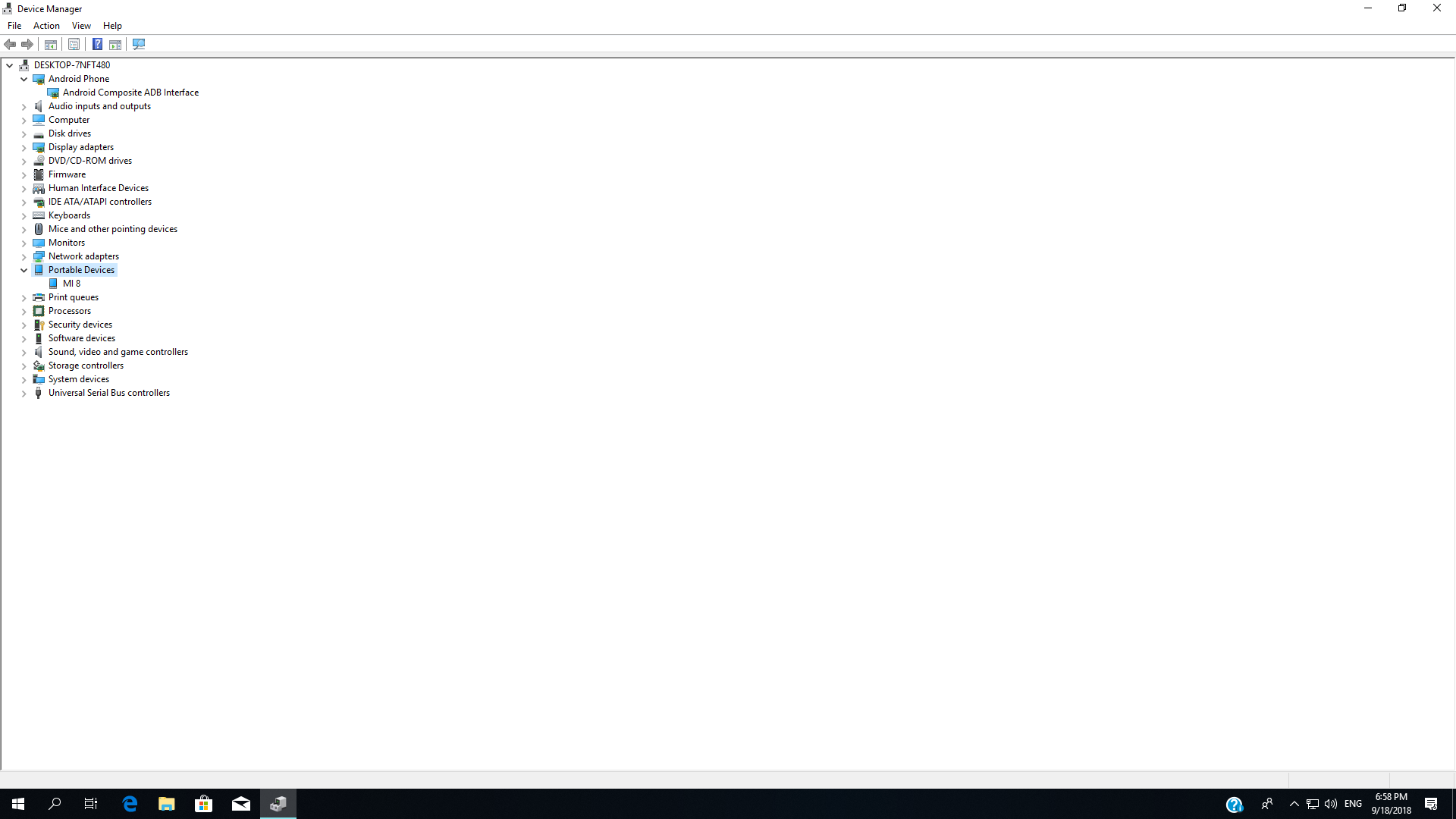Expand the Disk drives category
The width and height of the screenshot is (1456, 819).
click(x=24, y=134)
